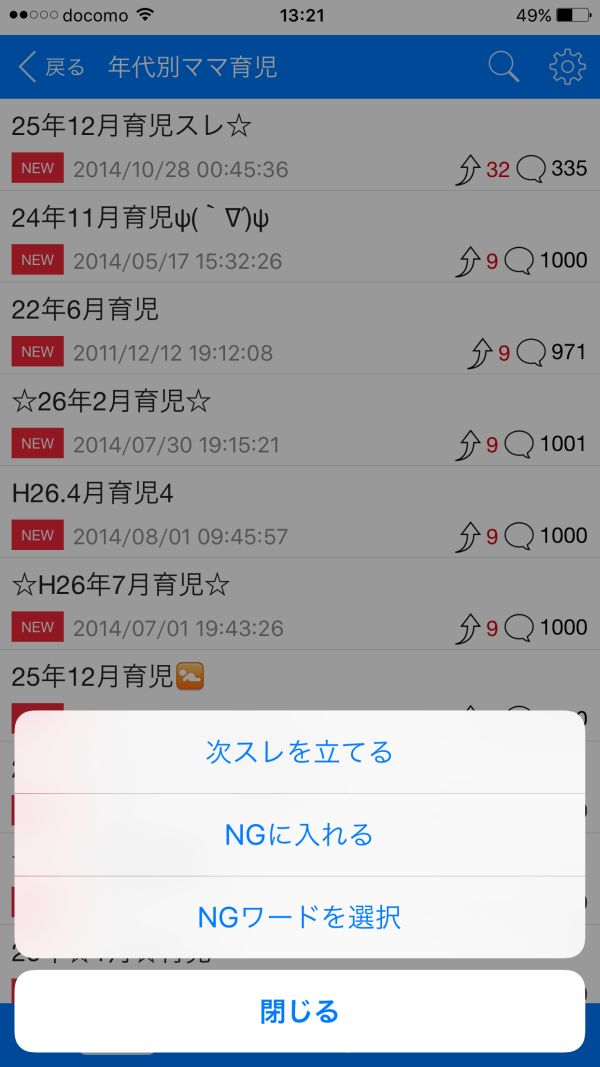Viewport: 600px width, 1067px height.
Task: Open NGワードを選択 from the action sheet
Action: pyautogui.click(x=299, y=917)
